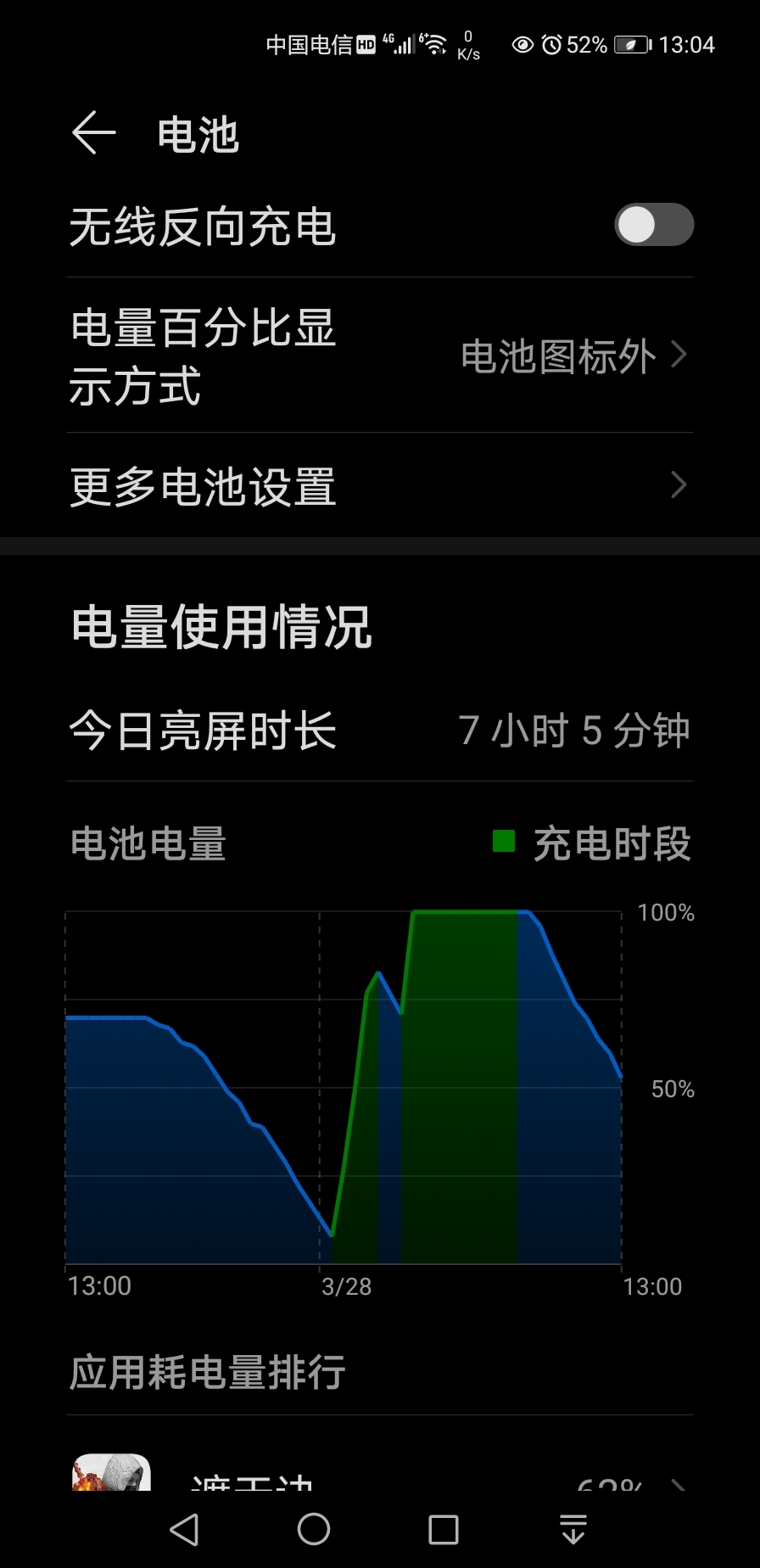Expand 更多电池设置 settings
Screen dimensions: 760x1568
point(380,485)
